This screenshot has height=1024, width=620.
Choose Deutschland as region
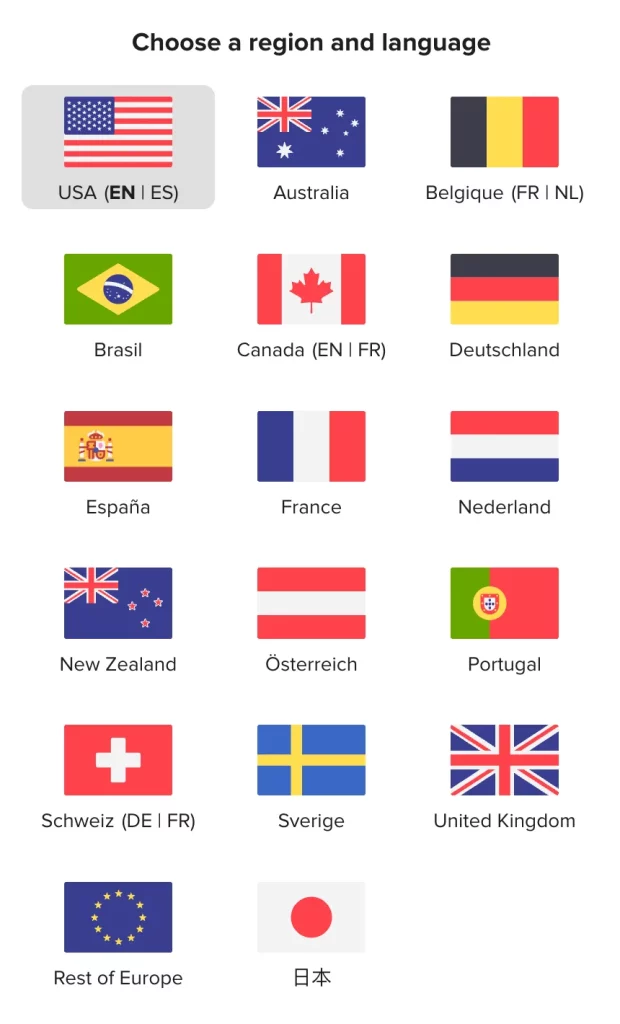[504, 304]
